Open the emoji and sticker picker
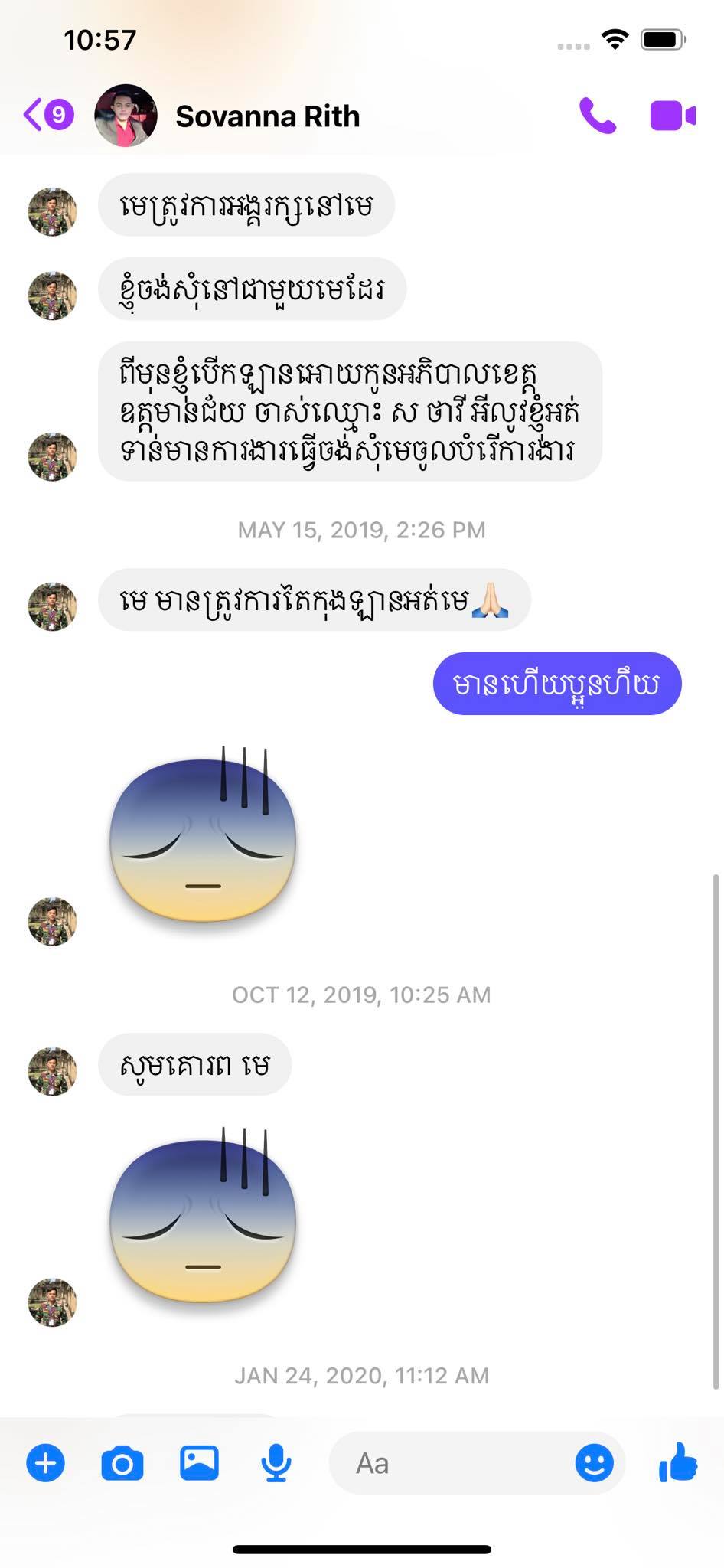 [x=594, y=1463]
